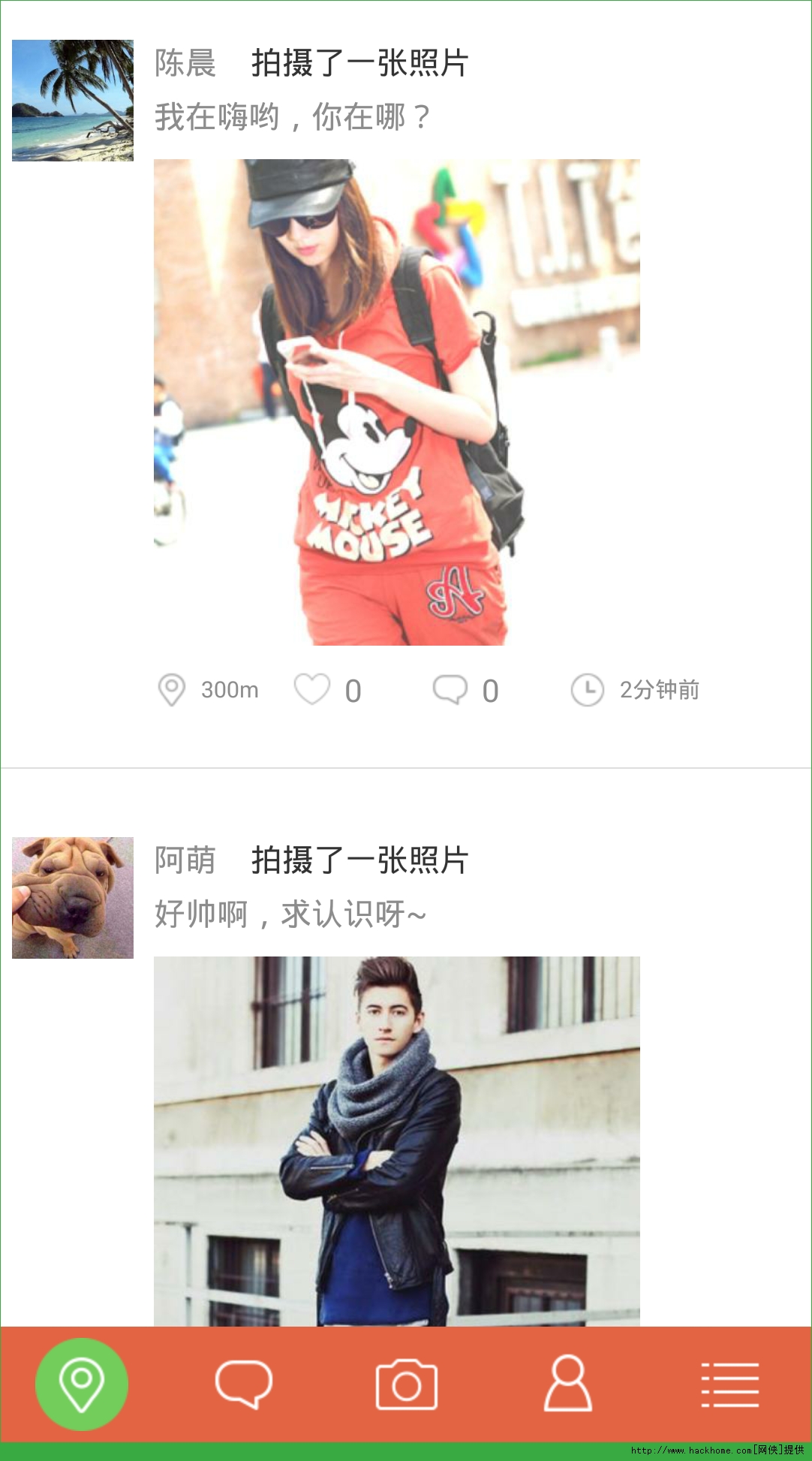This screenshot has width=812, height=1461.
Task: Open the list menu tab
Action: click(729, 1384)
